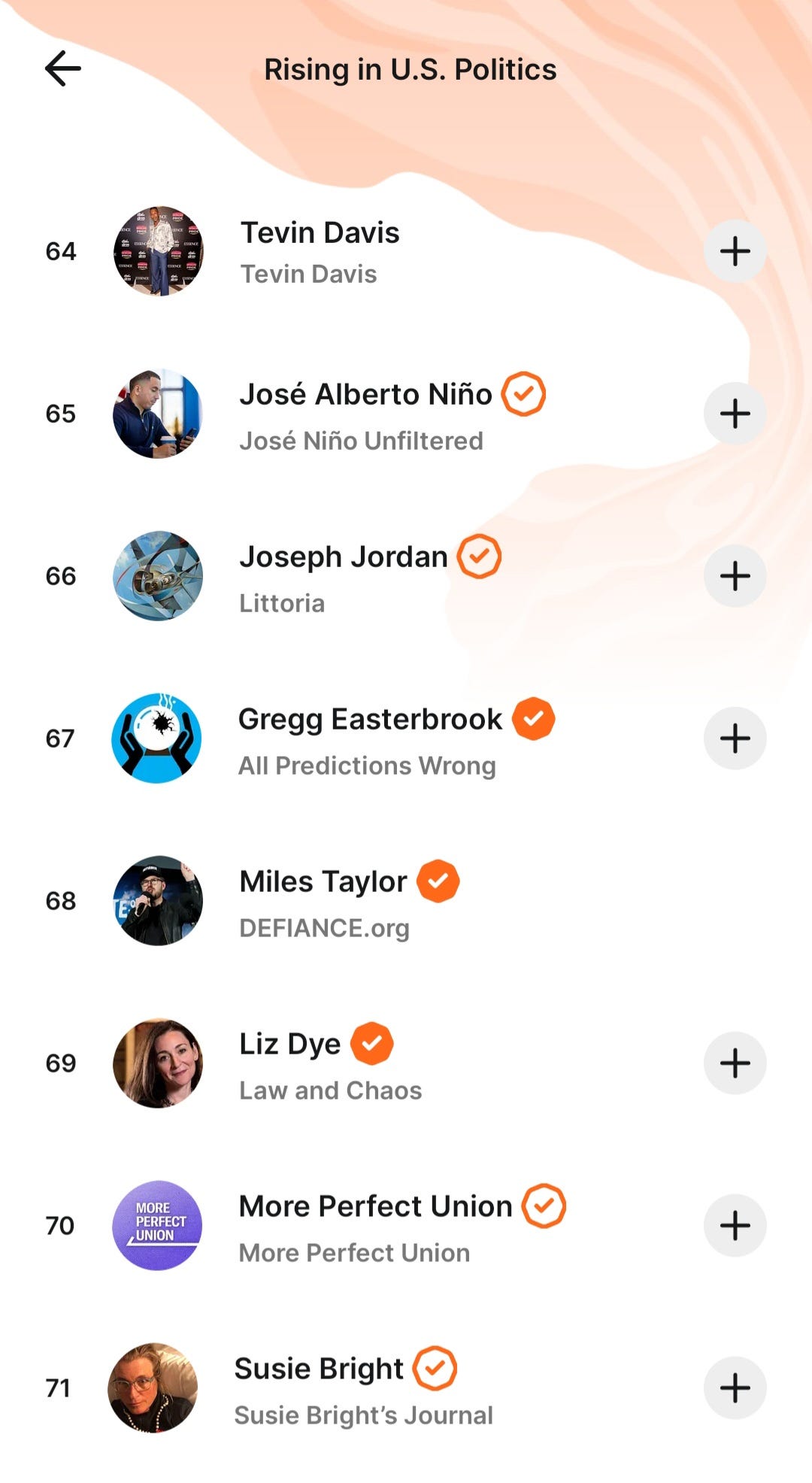Image resolution: width=812 pixels, height=1483 pixels.
Task: Tap plus next to Susie Bright
Action: click(735, 1388)
